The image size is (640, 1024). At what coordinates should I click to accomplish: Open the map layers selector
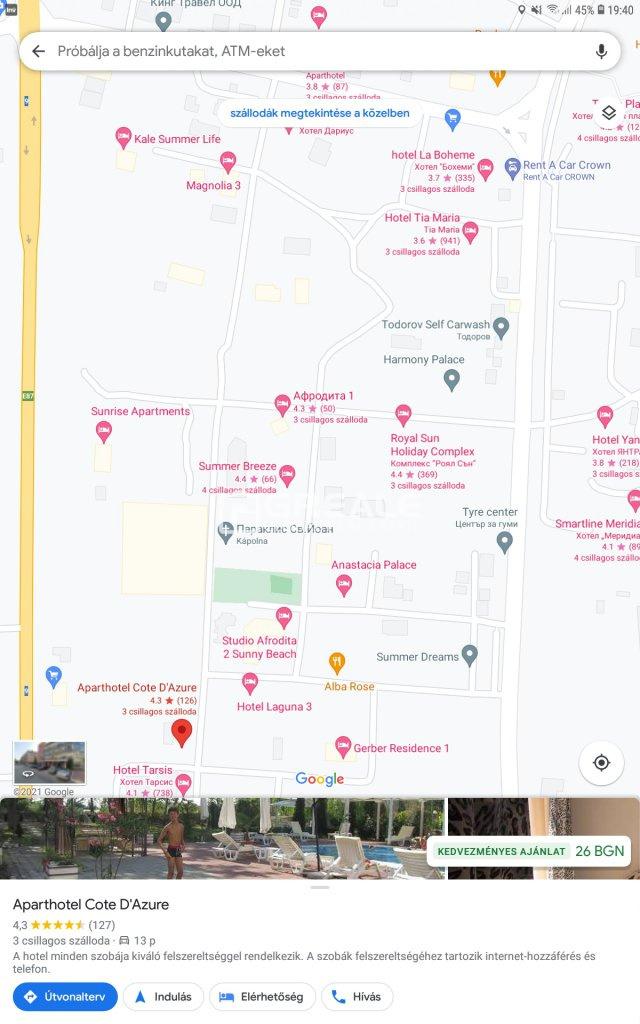click(x=608, y=112)
